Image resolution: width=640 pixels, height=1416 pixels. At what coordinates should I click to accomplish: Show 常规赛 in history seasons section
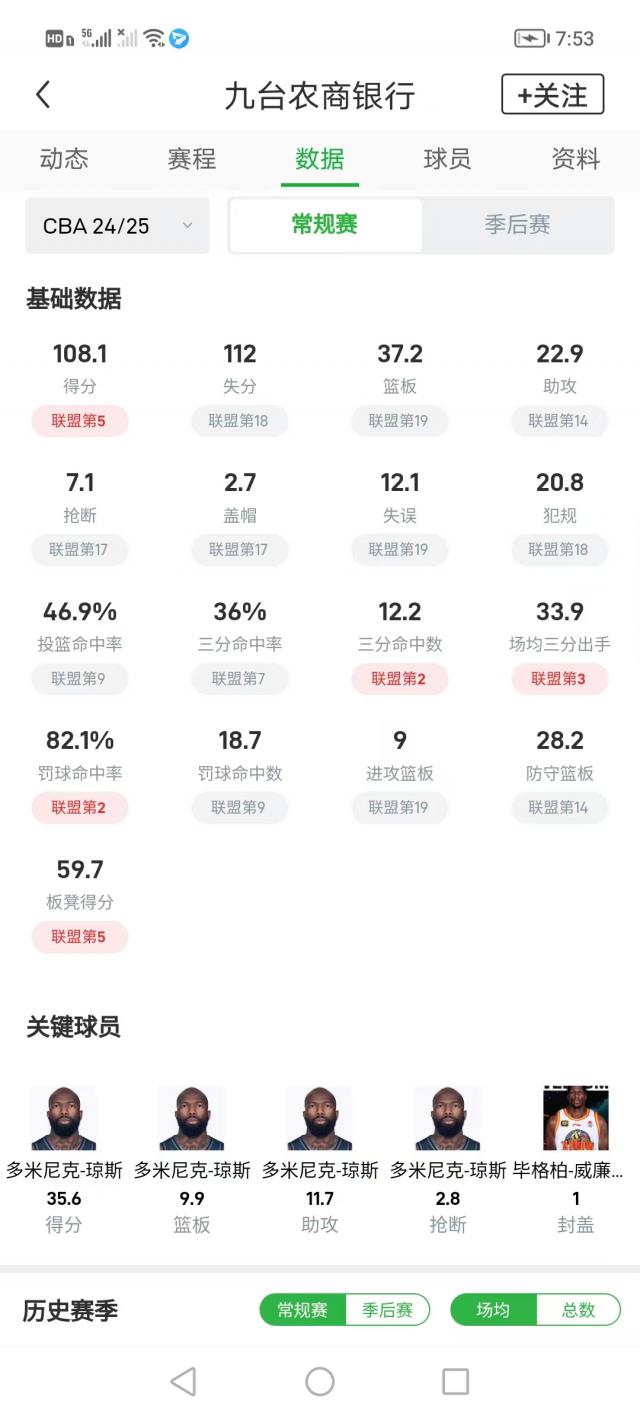pyautogui.click(x=303, y=1310)
